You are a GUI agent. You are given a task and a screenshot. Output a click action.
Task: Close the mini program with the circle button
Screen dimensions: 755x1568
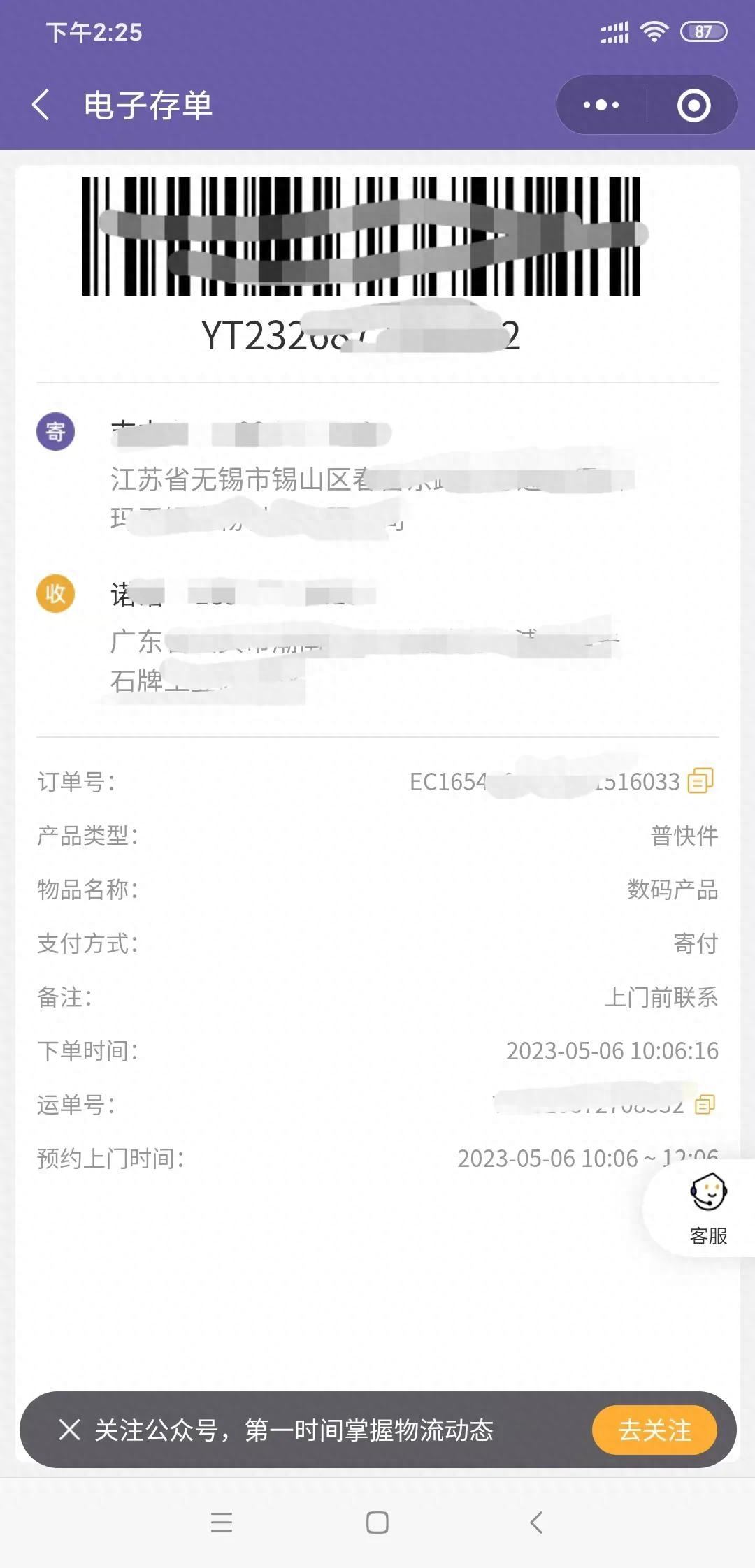(693, 106)
